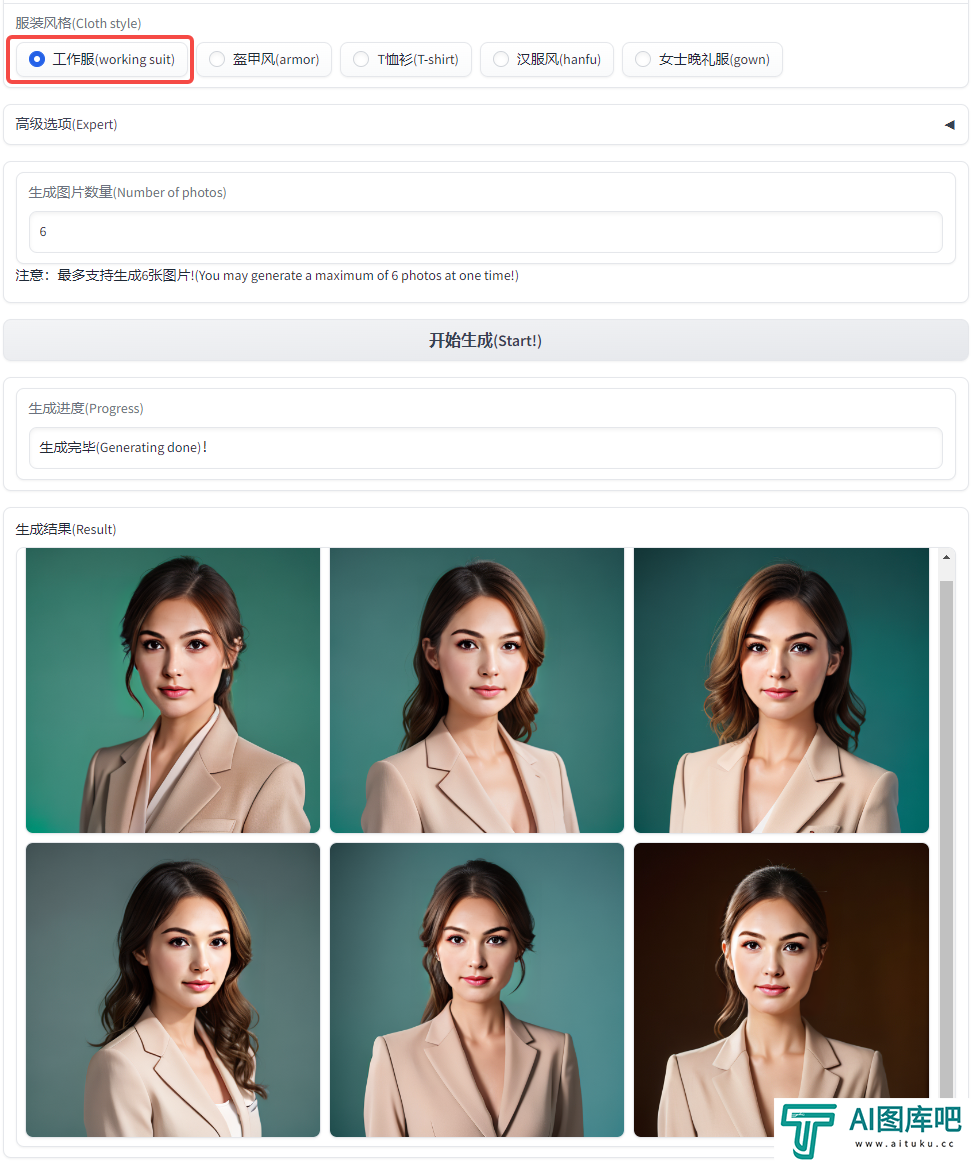
Task: Open the bottom-left result photo with gray background
Action: pyautogui.click(x=173, y=989)
